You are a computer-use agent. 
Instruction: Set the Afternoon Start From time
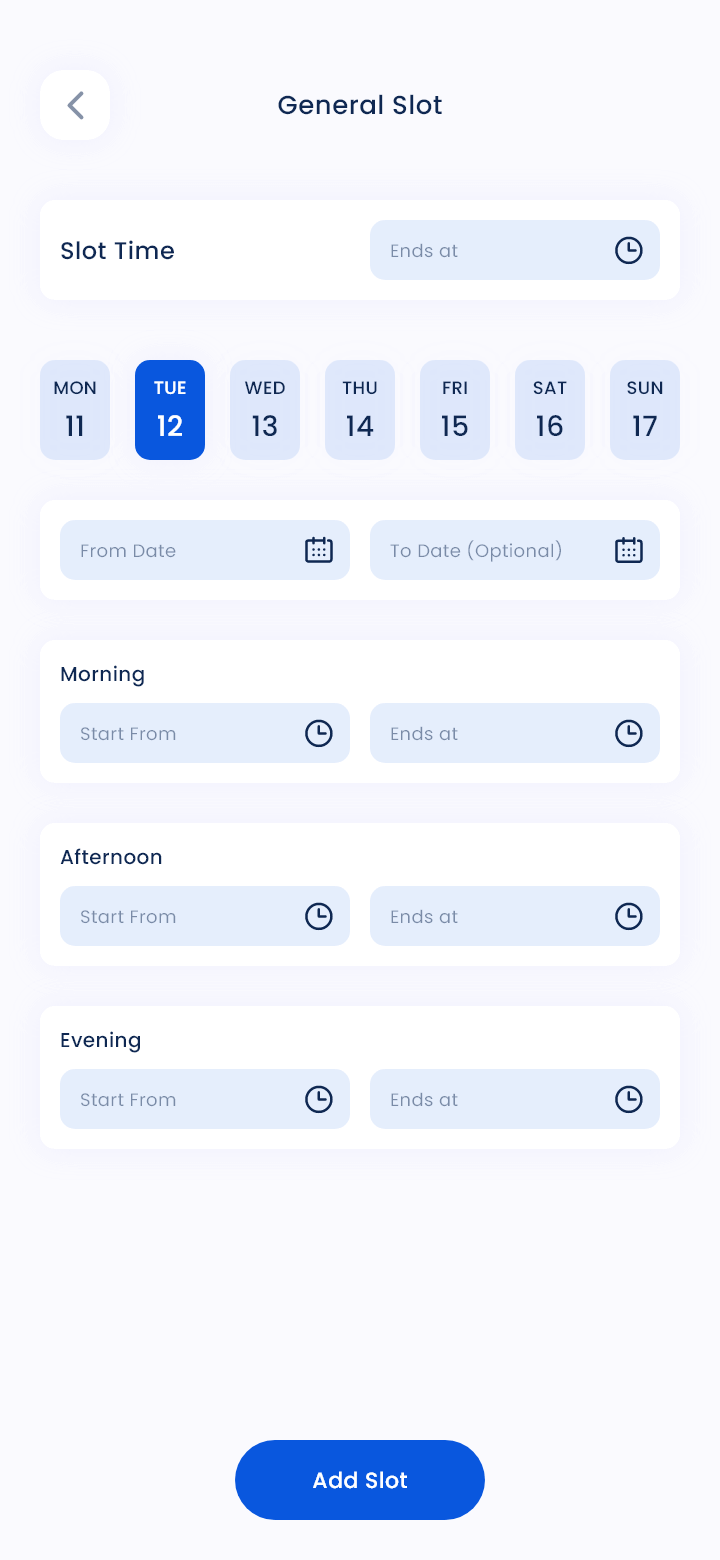205,916
